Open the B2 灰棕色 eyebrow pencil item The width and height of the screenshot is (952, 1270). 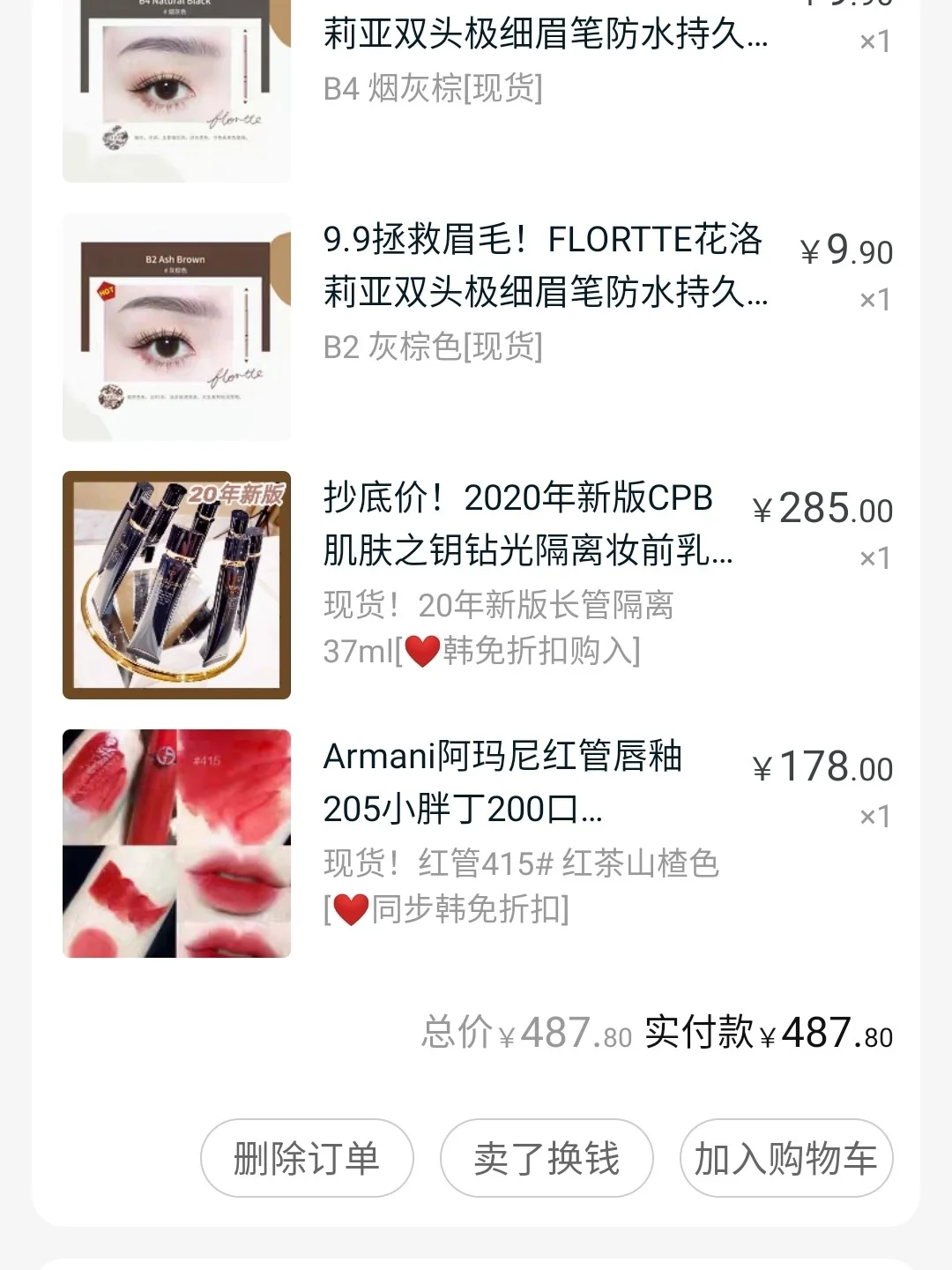click(x=545, y=291)
